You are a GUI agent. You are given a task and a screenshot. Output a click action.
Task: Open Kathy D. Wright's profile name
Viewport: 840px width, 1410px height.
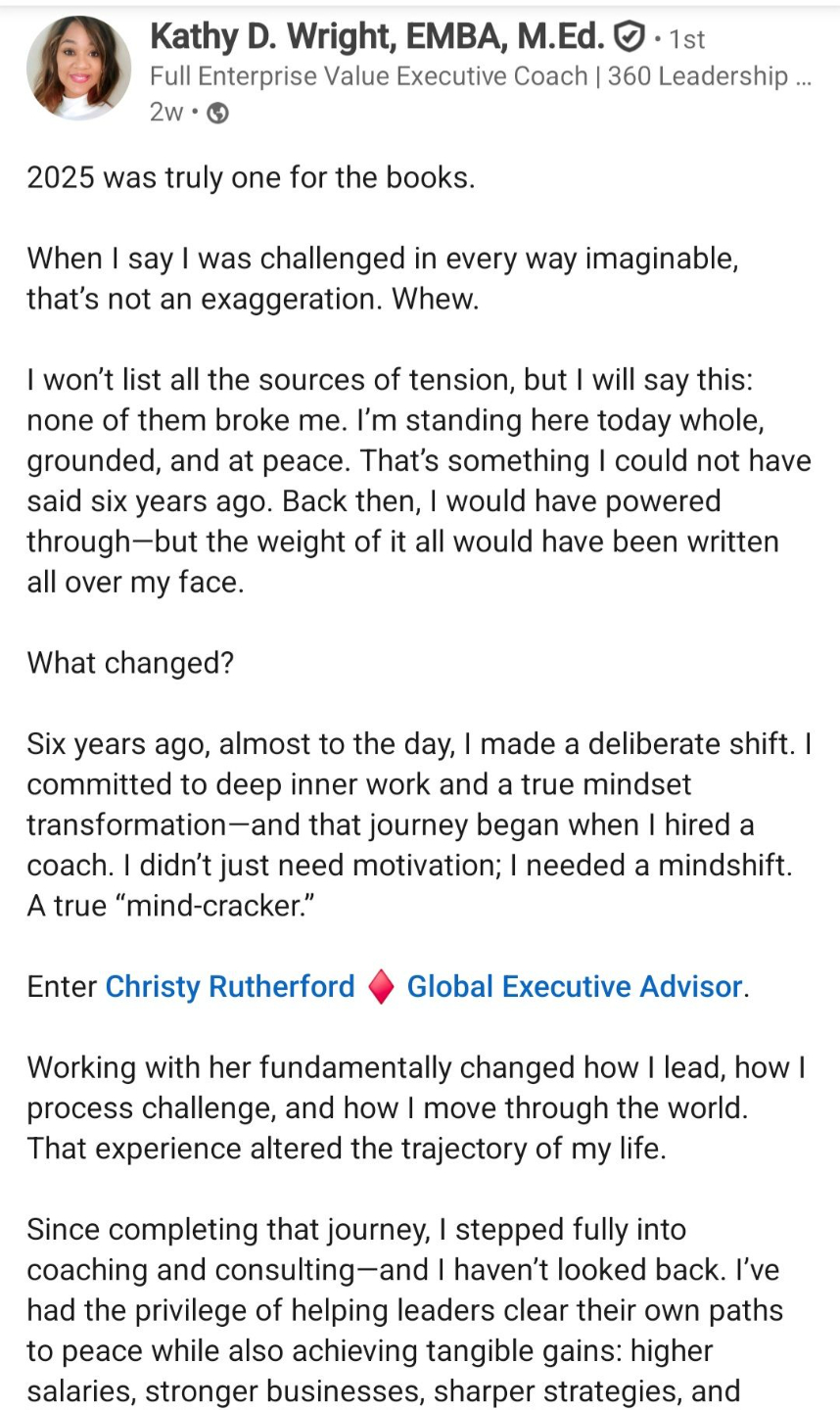pyautogui.click(x=377, y=37)
